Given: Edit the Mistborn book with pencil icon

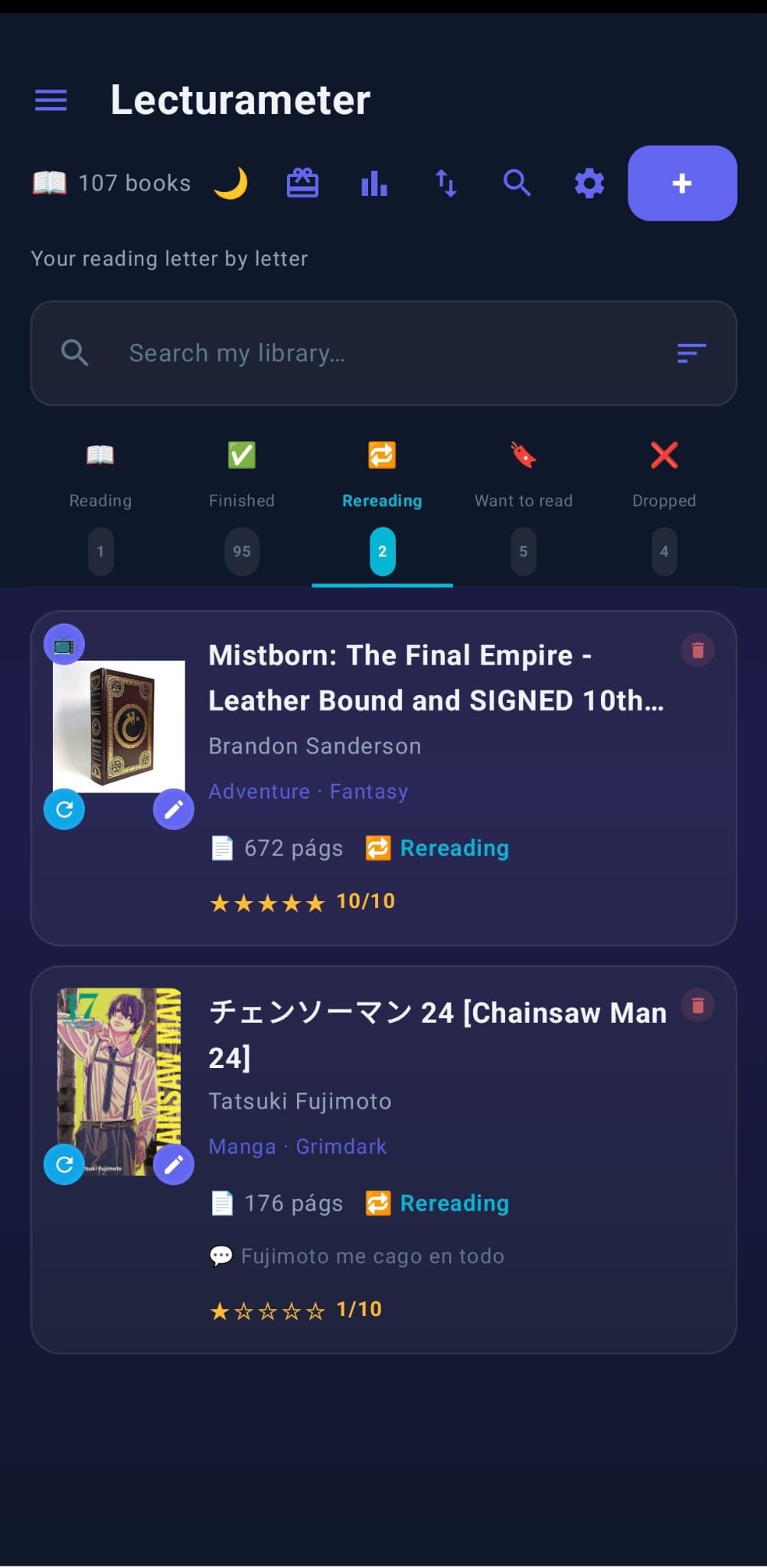Looking at the screenshot, I should 174,809.
